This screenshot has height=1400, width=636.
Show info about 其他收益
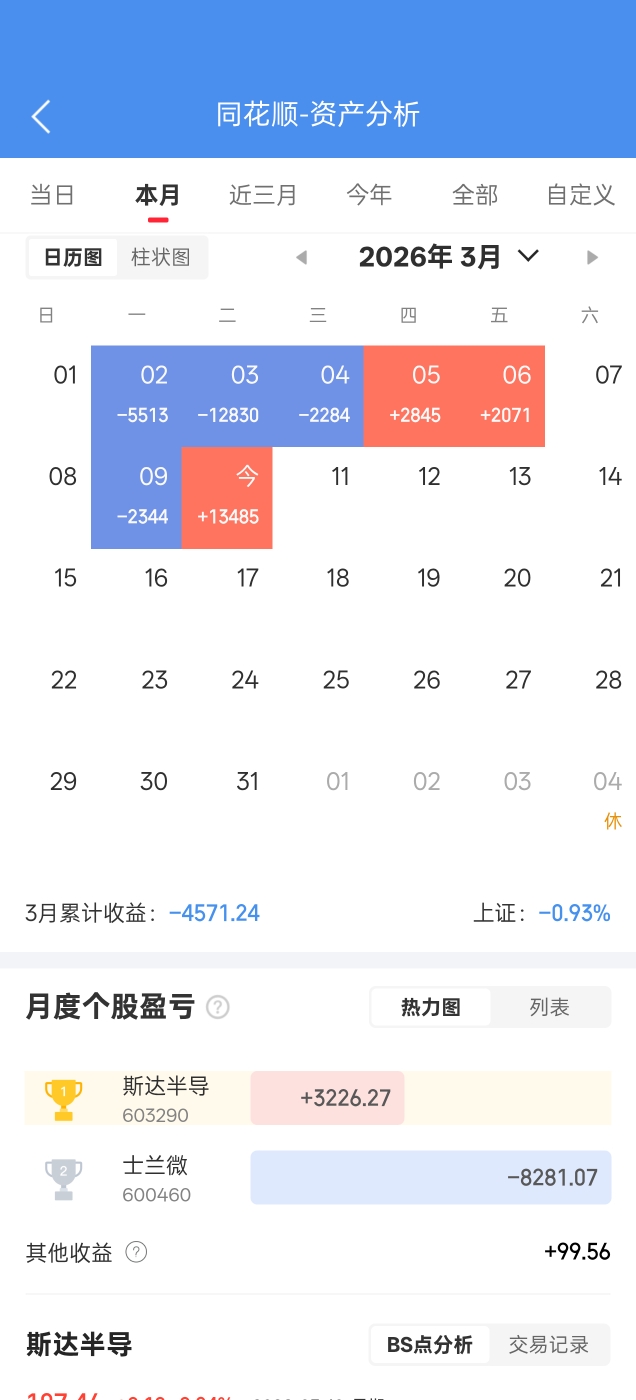tap(137, 1252)
